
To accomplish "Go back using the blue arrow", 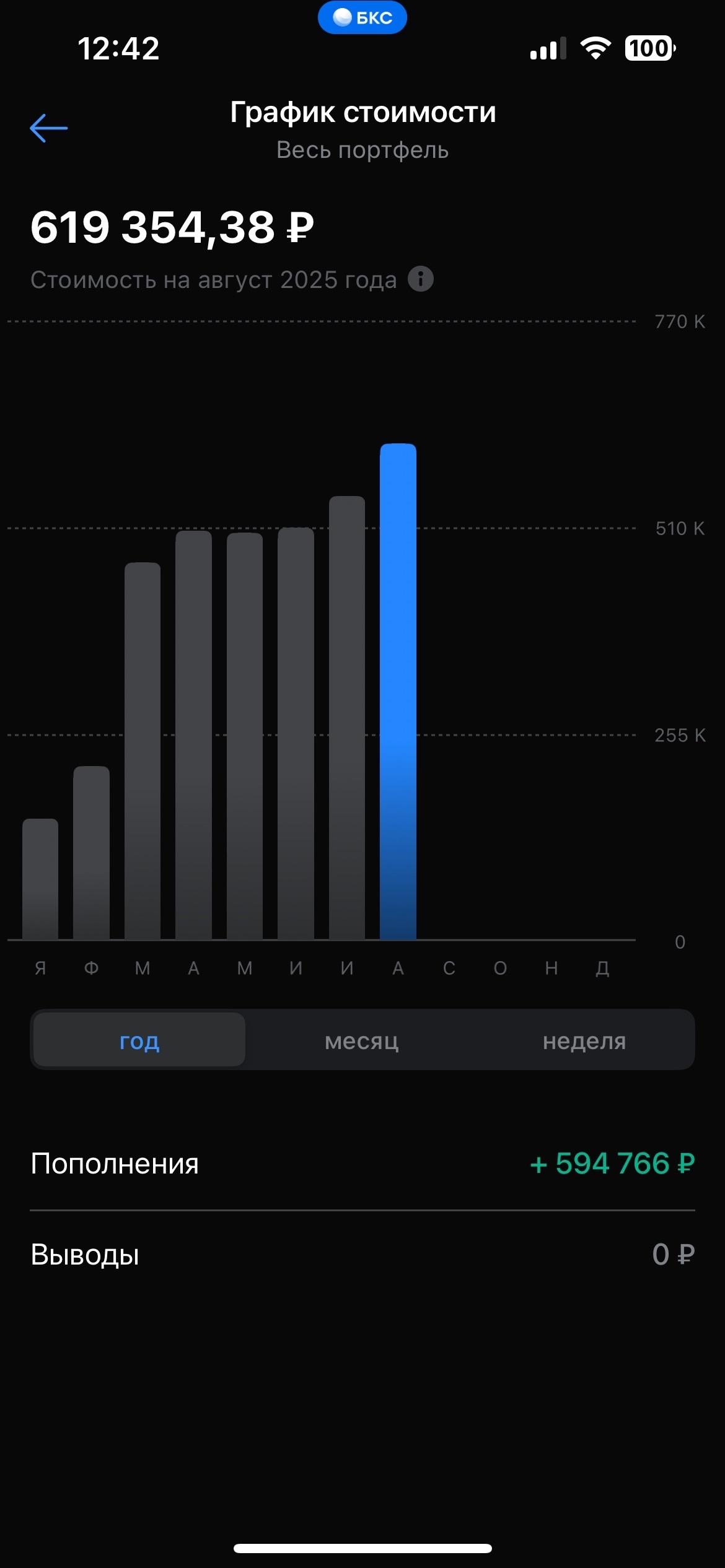I will (49, 128).
